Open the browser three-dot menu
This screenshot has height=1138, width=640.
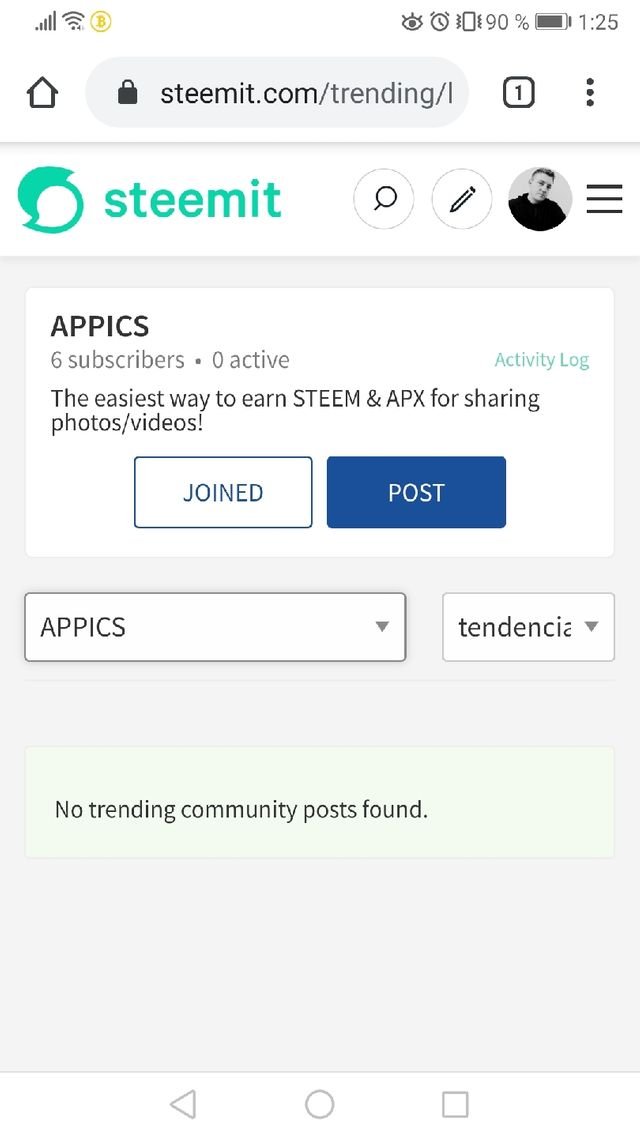click(x=590, y=93)
